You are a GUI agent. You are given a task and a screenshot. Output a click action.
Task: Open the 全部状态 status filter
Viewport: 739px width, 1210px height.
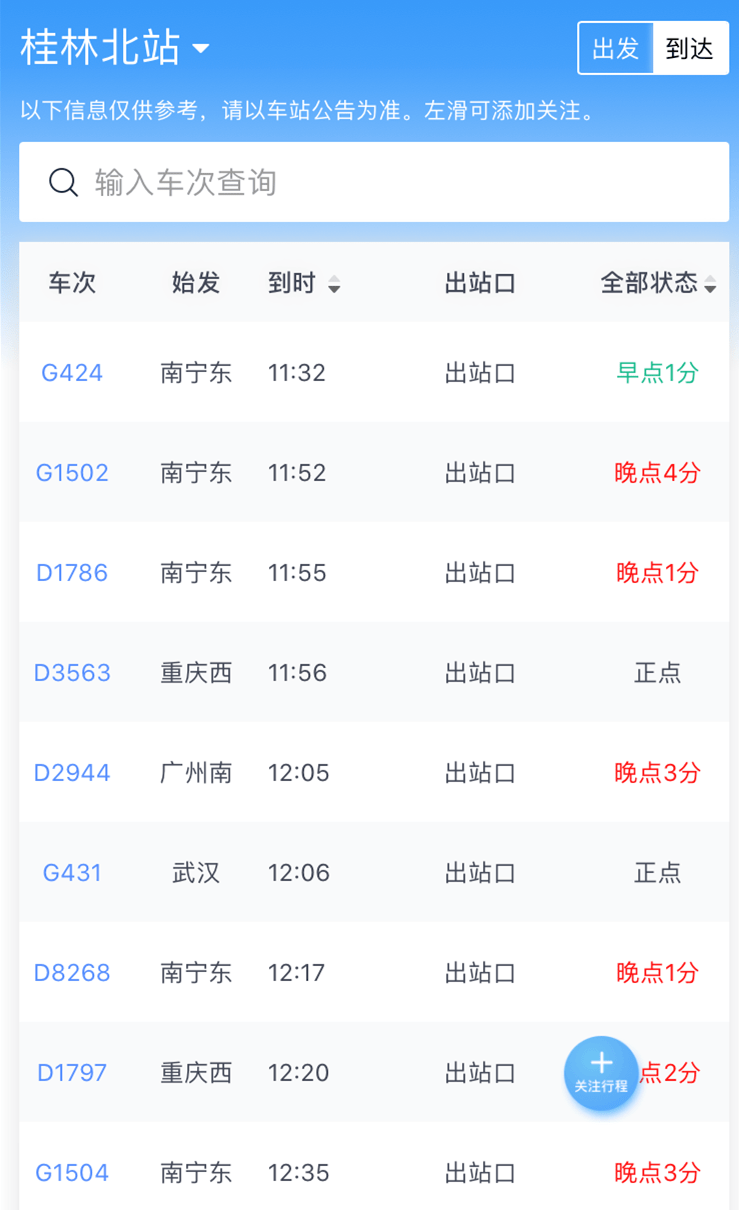(658, 283)
